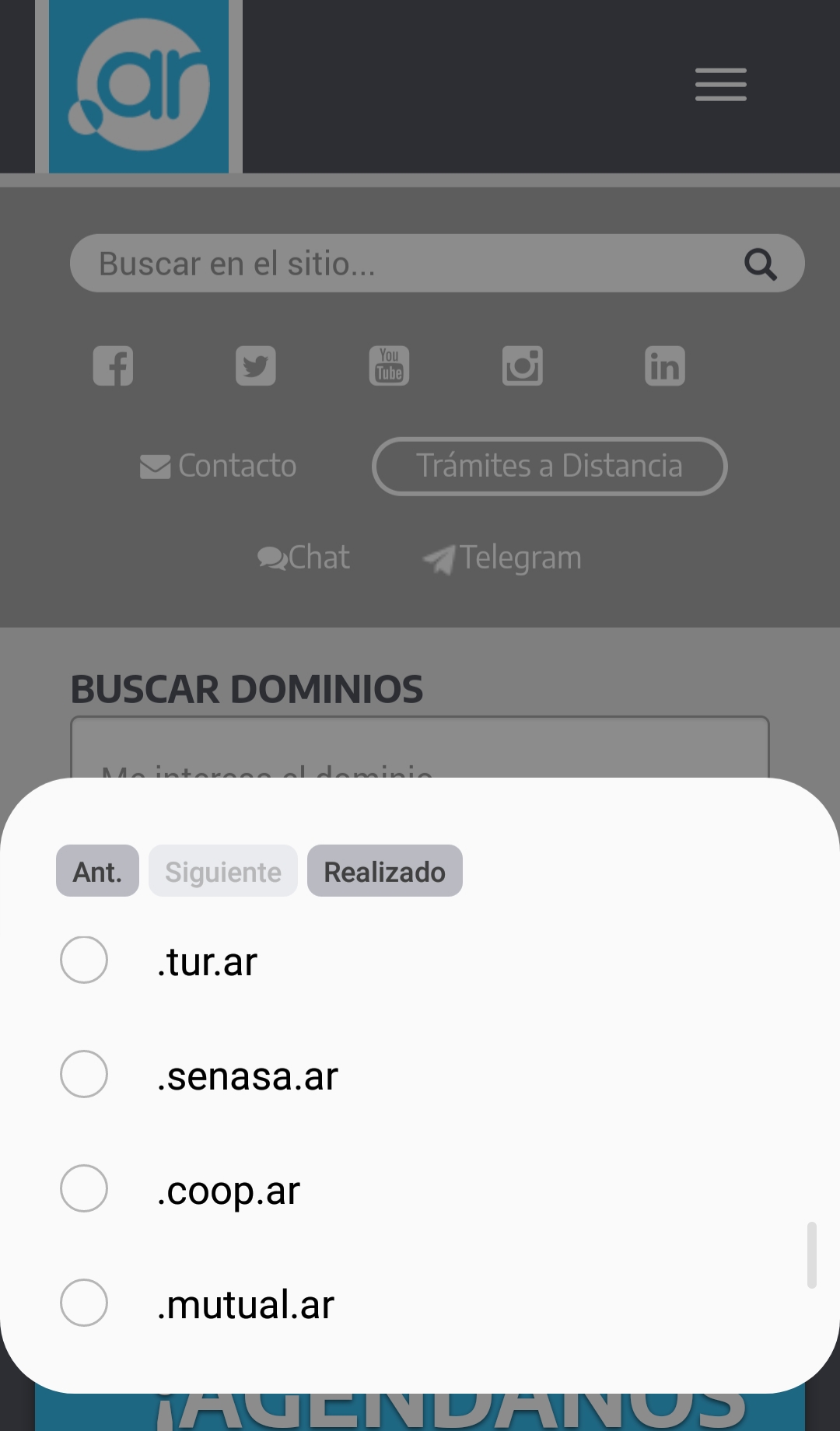The image size is (840, 1431).
Task: Open the hamburger menu
Action: (x=720, y=85)
